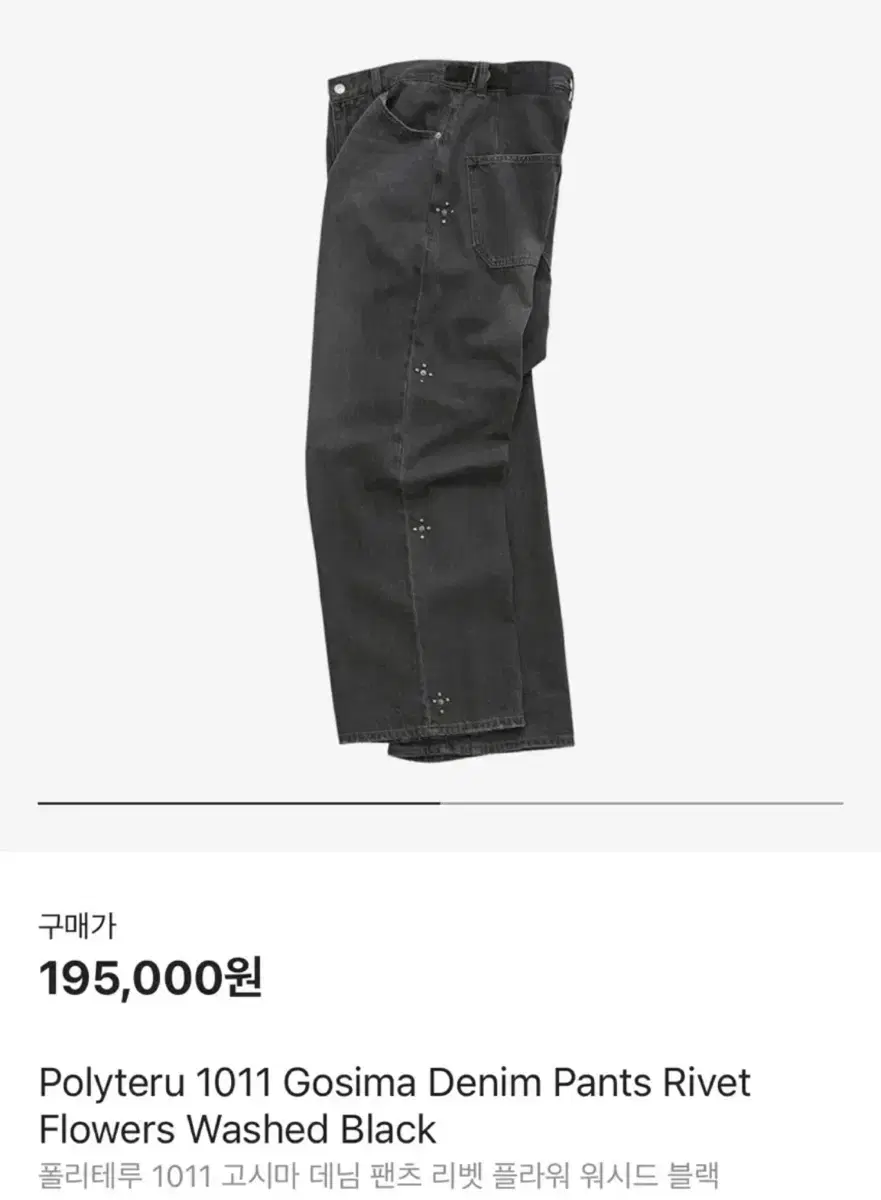
Task: Click the suspender button on the jeans waistband
Action: click(340, 90)
